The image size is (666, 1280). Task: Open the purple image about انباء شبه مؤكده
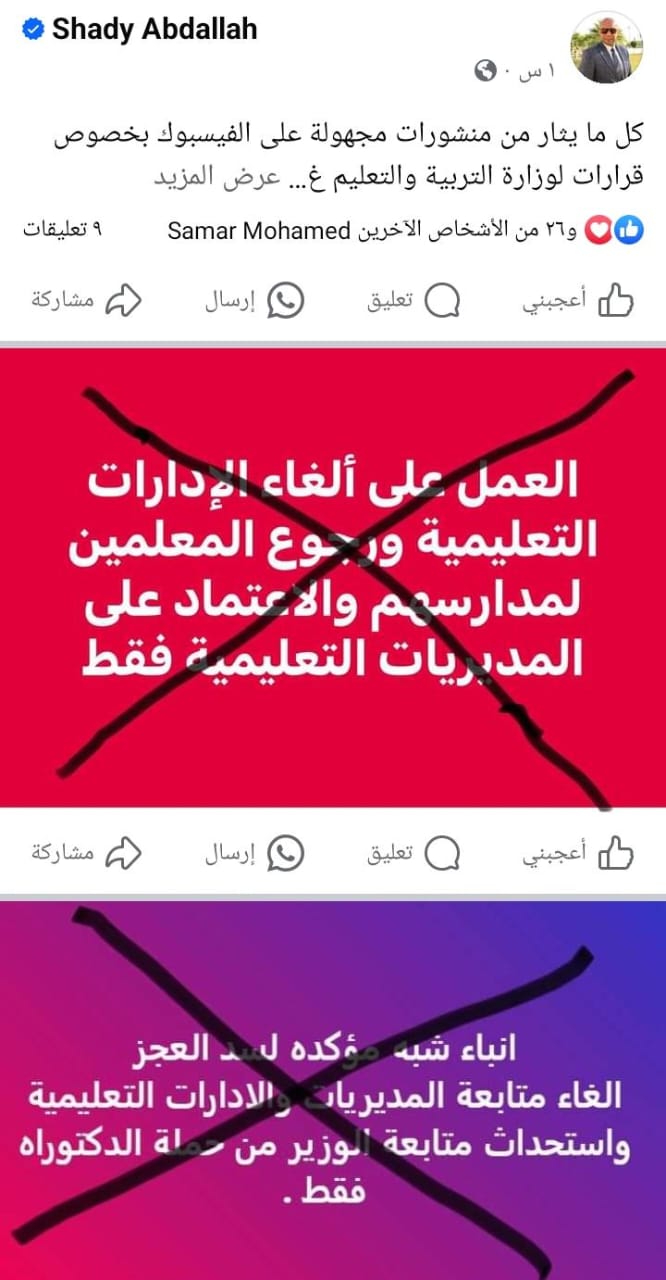pos(333,1090)
